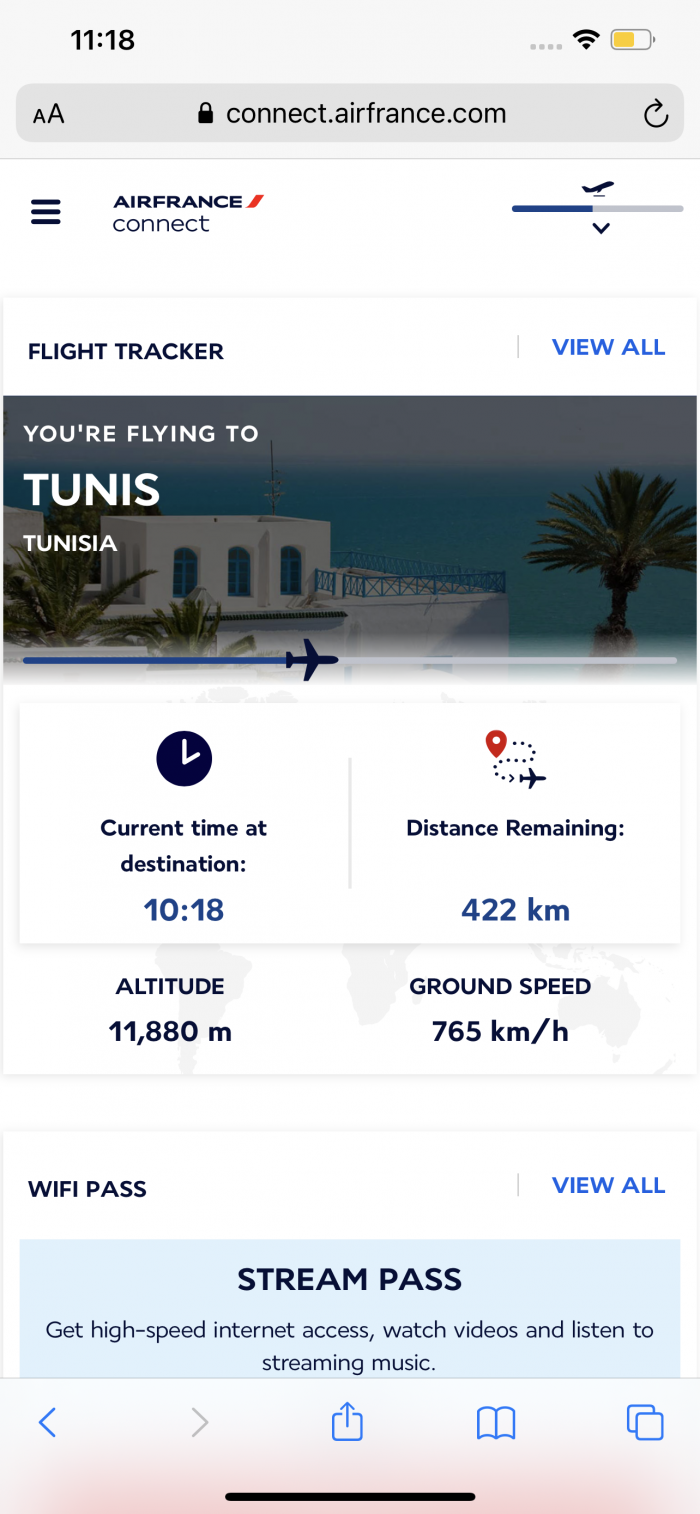Open the aA text size options
The image size is (700, 1514).
point(48,114)
